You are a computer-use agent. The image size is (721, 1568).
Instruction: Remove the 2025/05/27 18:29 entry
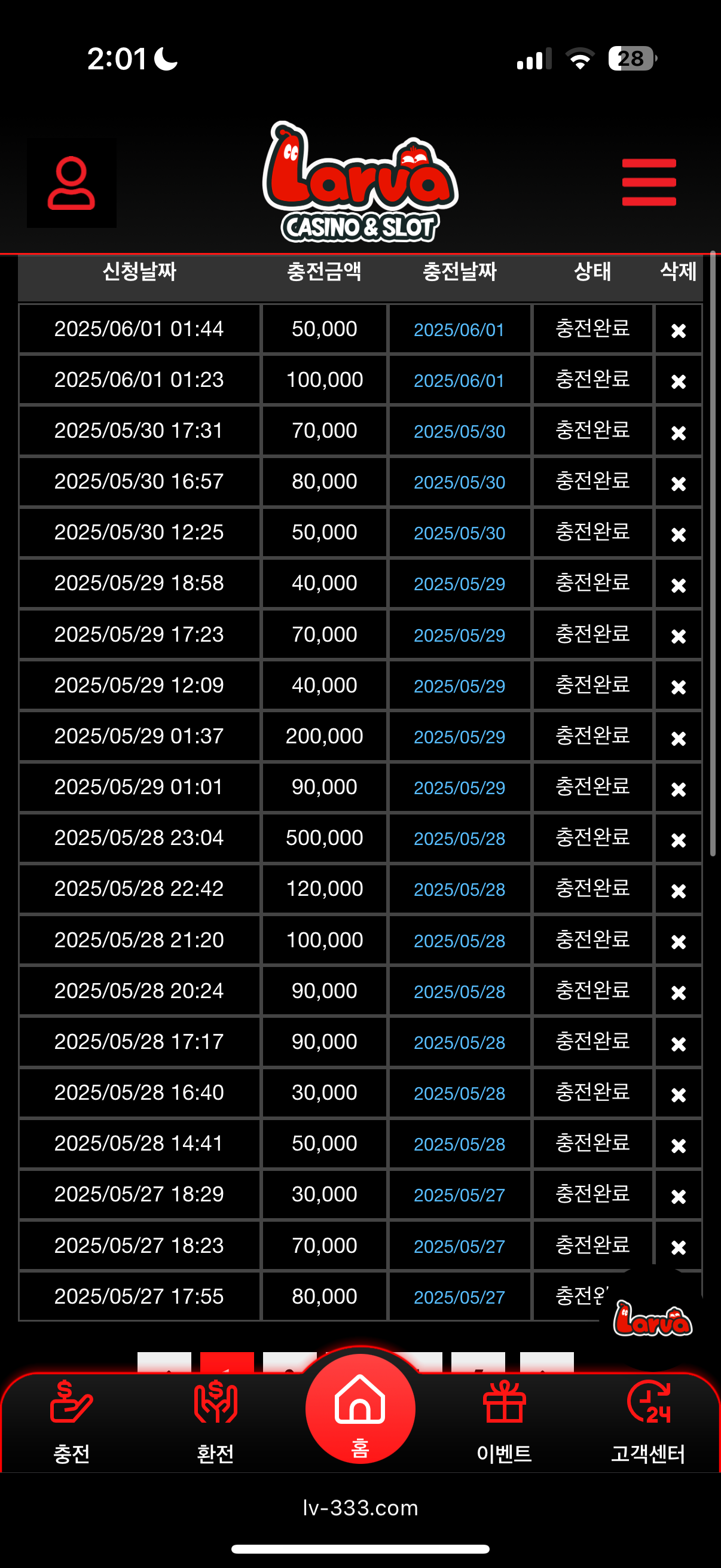click(679, 1197)
